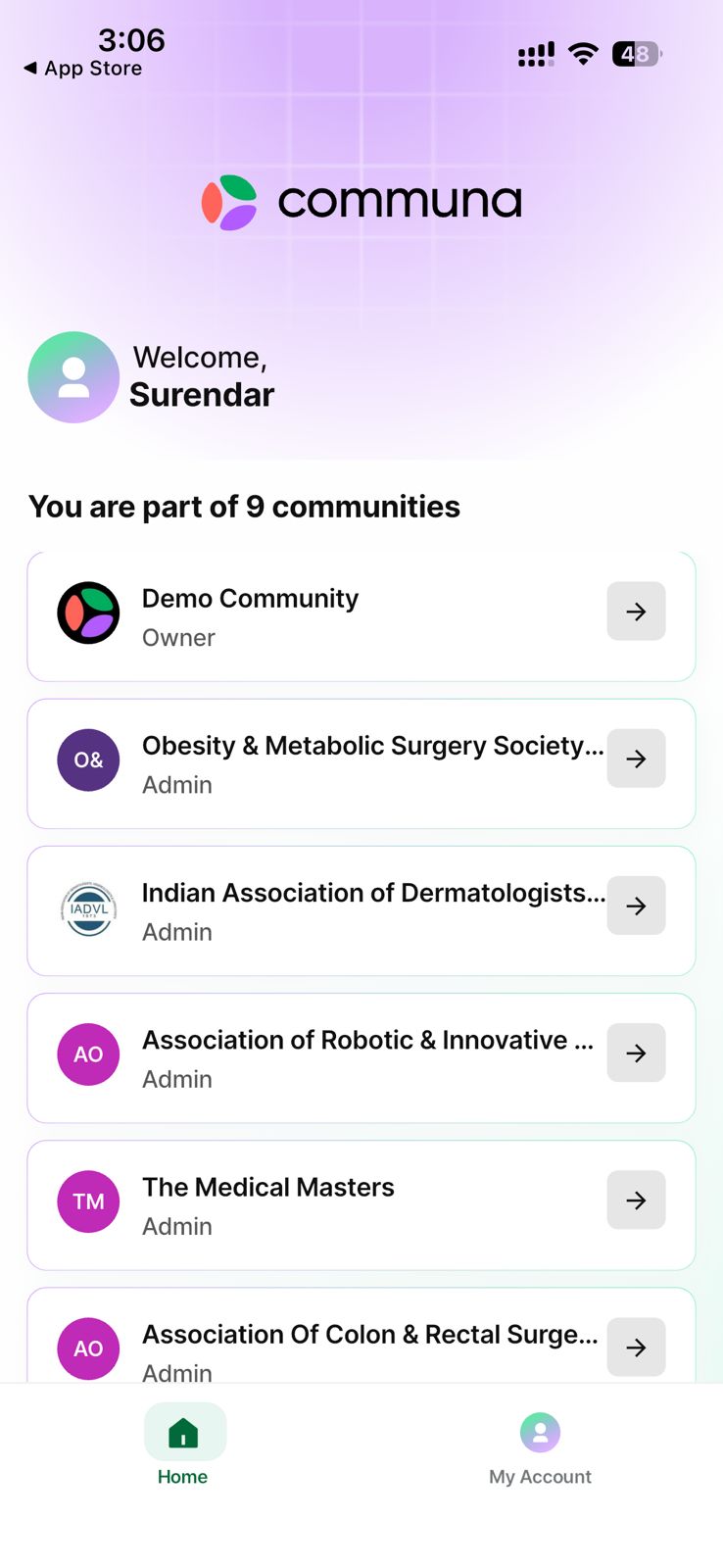Screen dimensions: 723x1568
Task: Tap the battery indicator showing 48
Action: click(637, 54)
